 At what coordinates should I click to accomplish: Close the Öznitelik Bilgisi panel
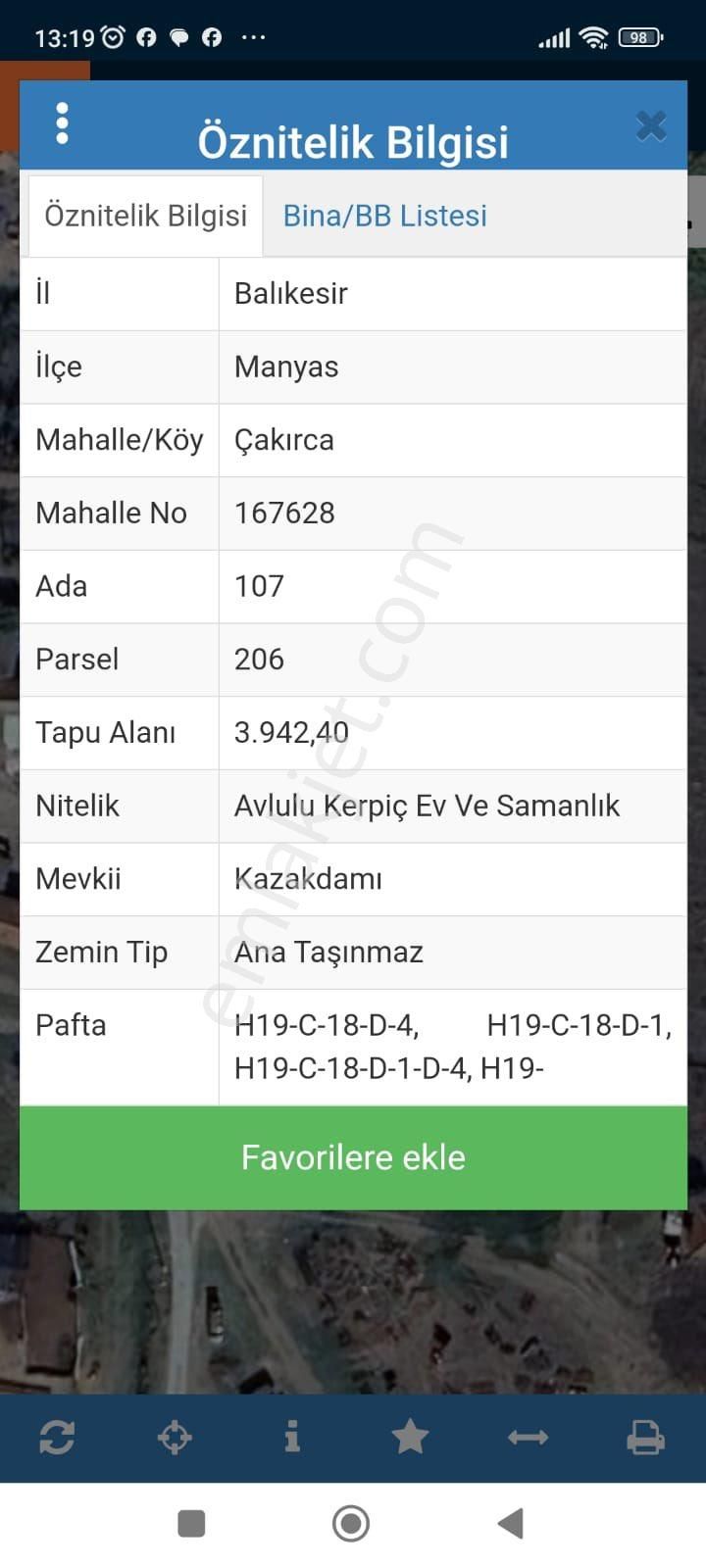click(650, 125)
